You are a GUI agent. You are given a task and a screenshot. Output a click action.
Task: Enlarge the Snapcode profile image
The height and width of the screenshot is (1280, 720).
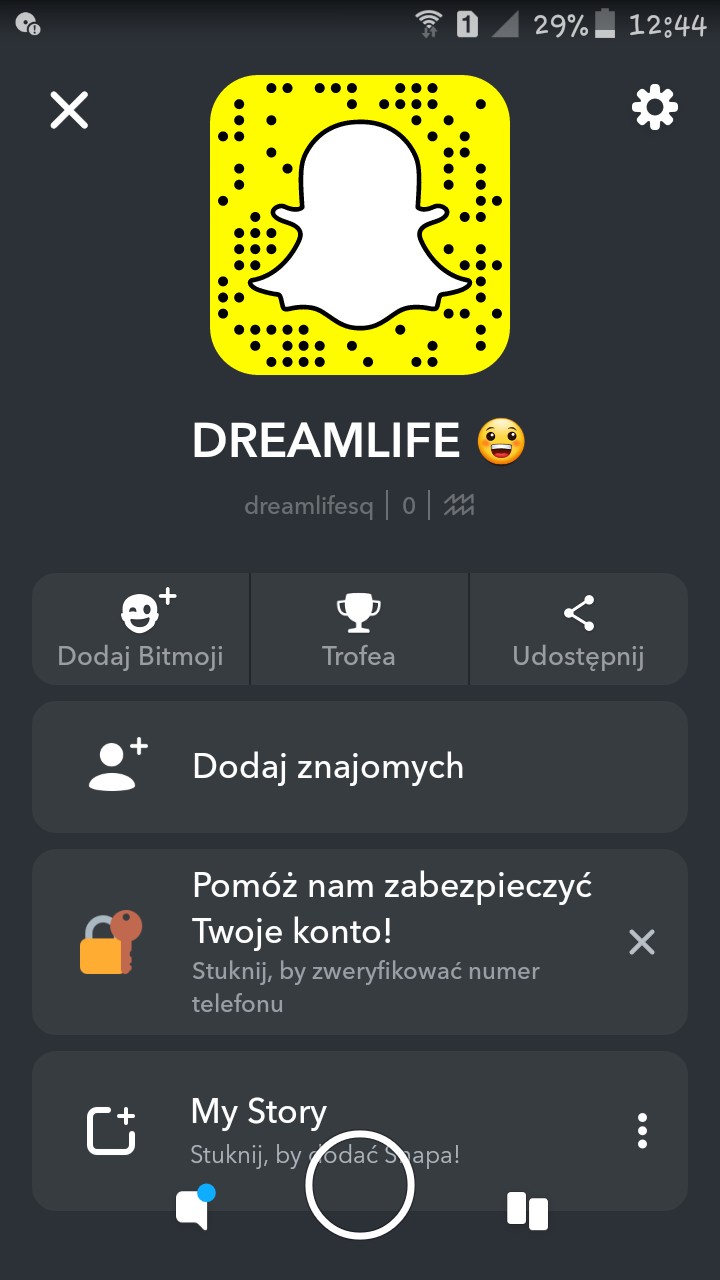tap(360, 225)
